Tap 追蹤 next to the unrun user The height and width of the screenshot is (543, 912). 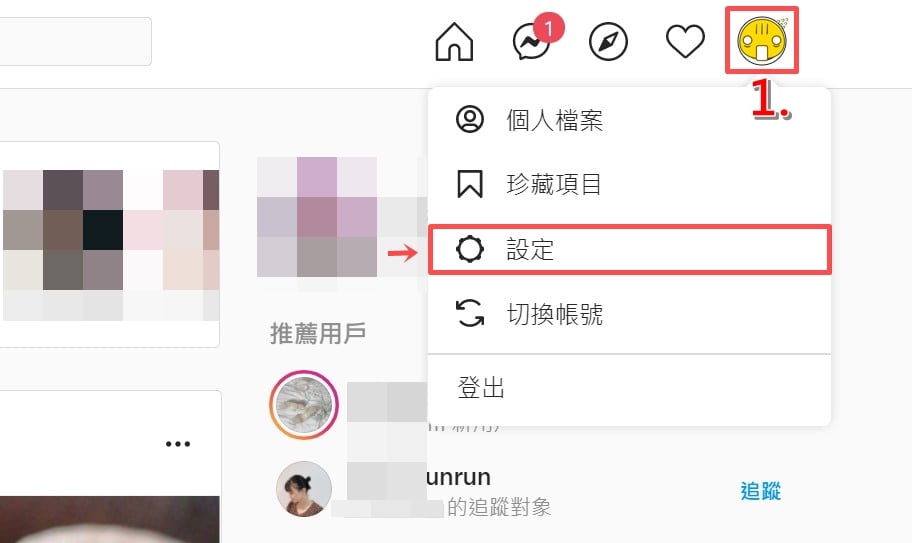click(x=761, y=491)
